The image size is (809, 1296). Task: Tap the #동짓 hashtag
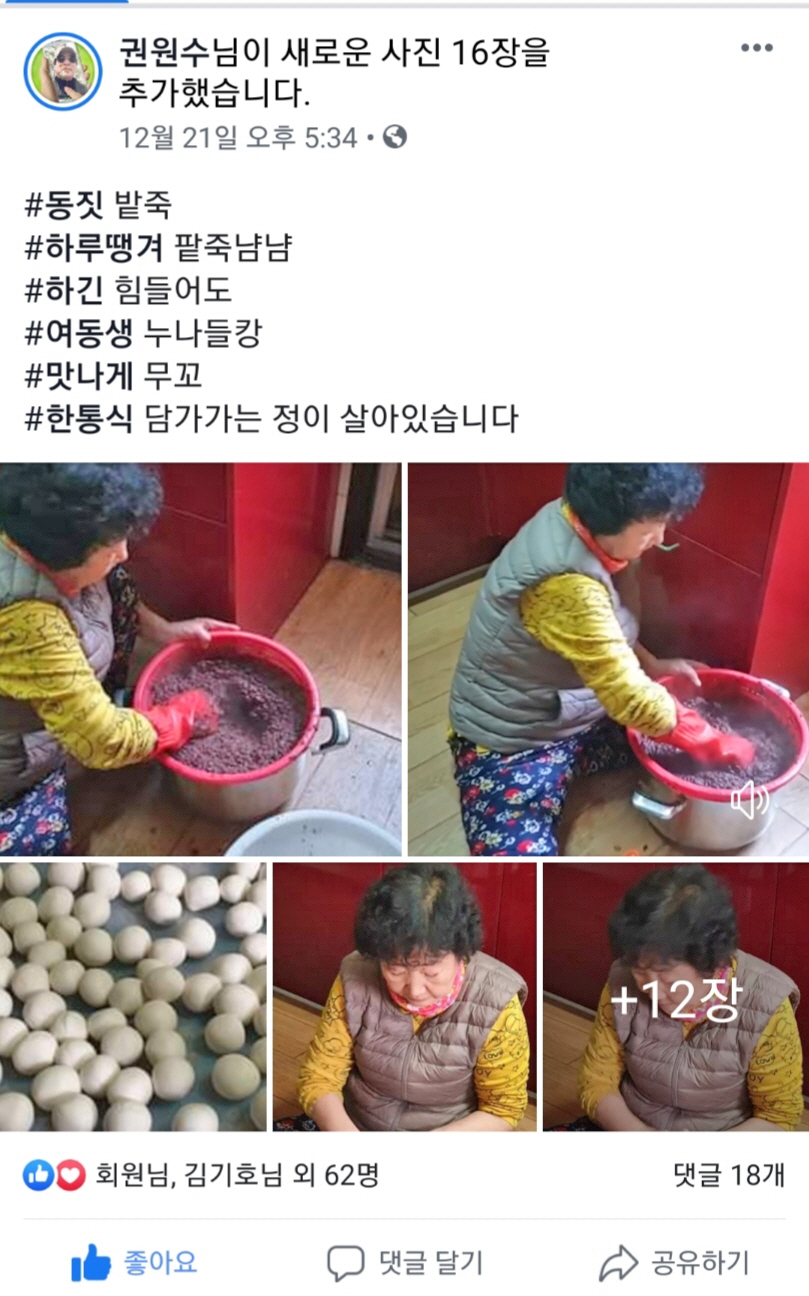point(64,205)
